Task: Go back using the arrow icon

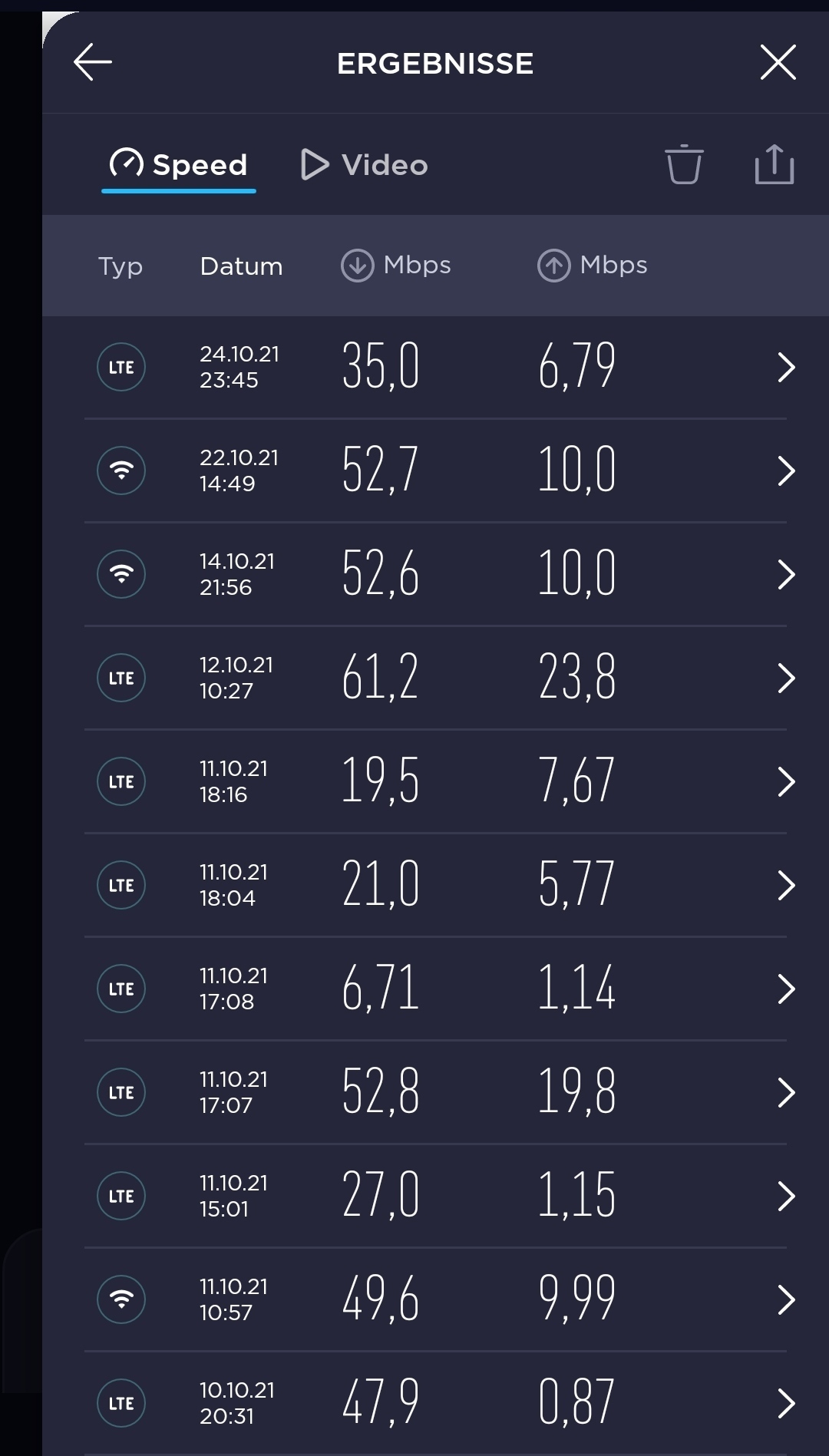Action: 93,62
